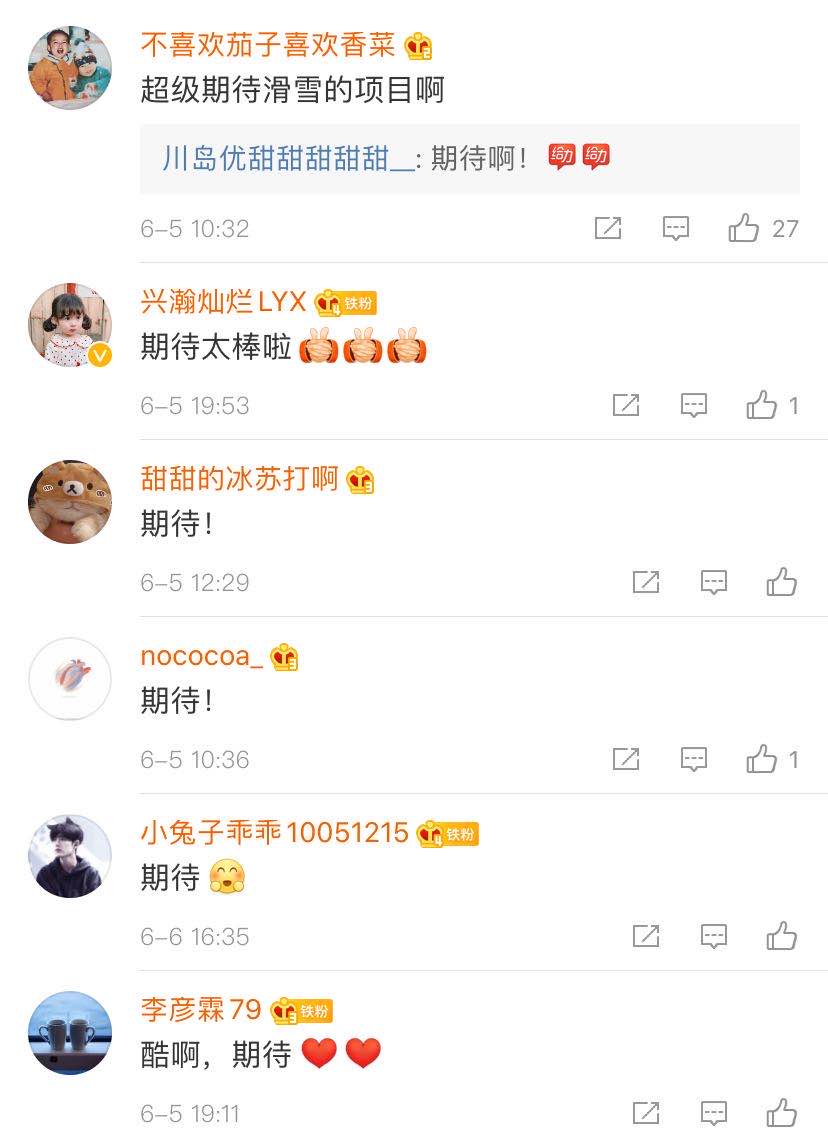The height and width of the screenshot is (1138, 828).
Task: Like nococoa_'s comment
Action: [x=762, y=759]
